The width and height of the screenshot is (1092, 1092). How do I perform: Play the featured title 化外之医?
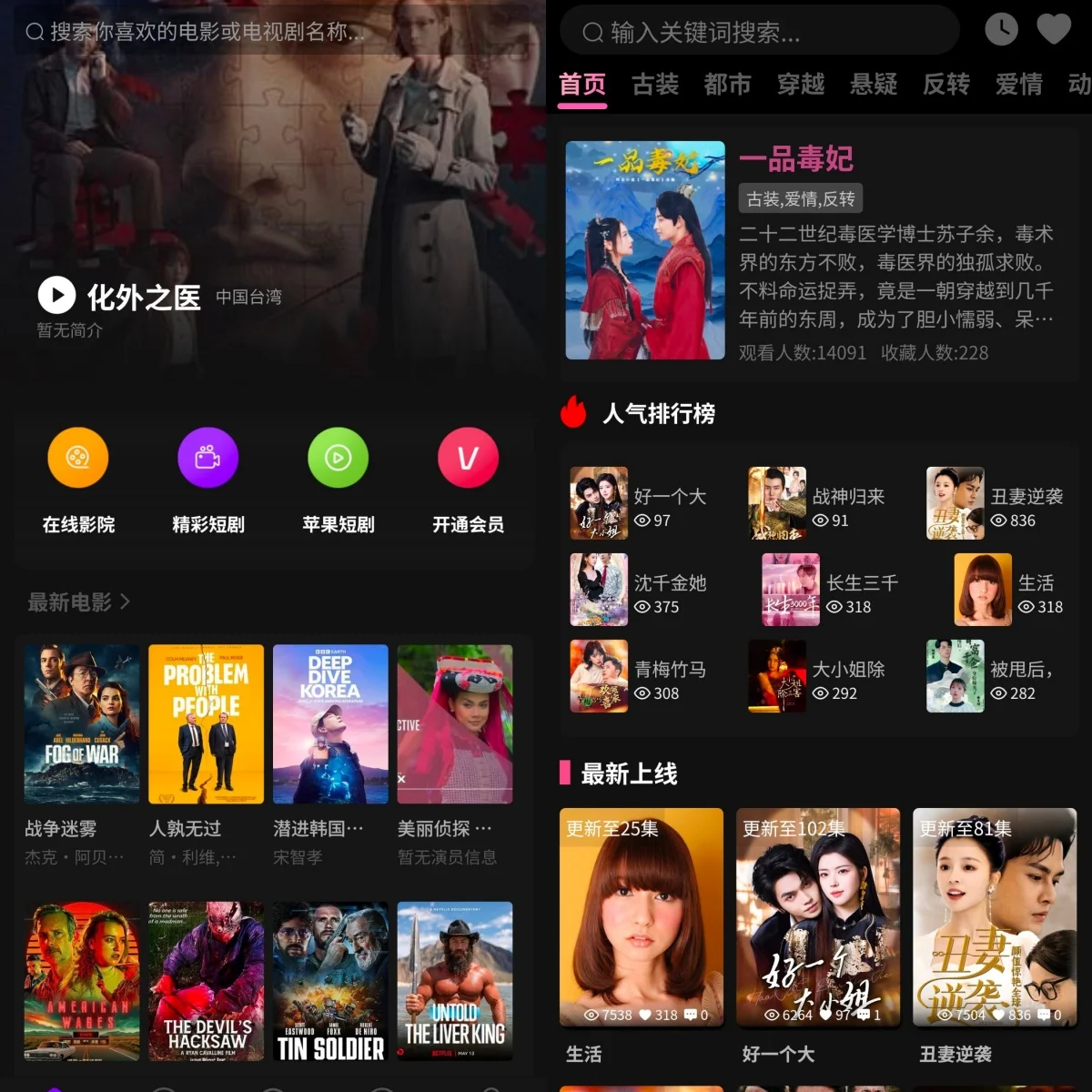pyautogui.click(x=56, y=296)
